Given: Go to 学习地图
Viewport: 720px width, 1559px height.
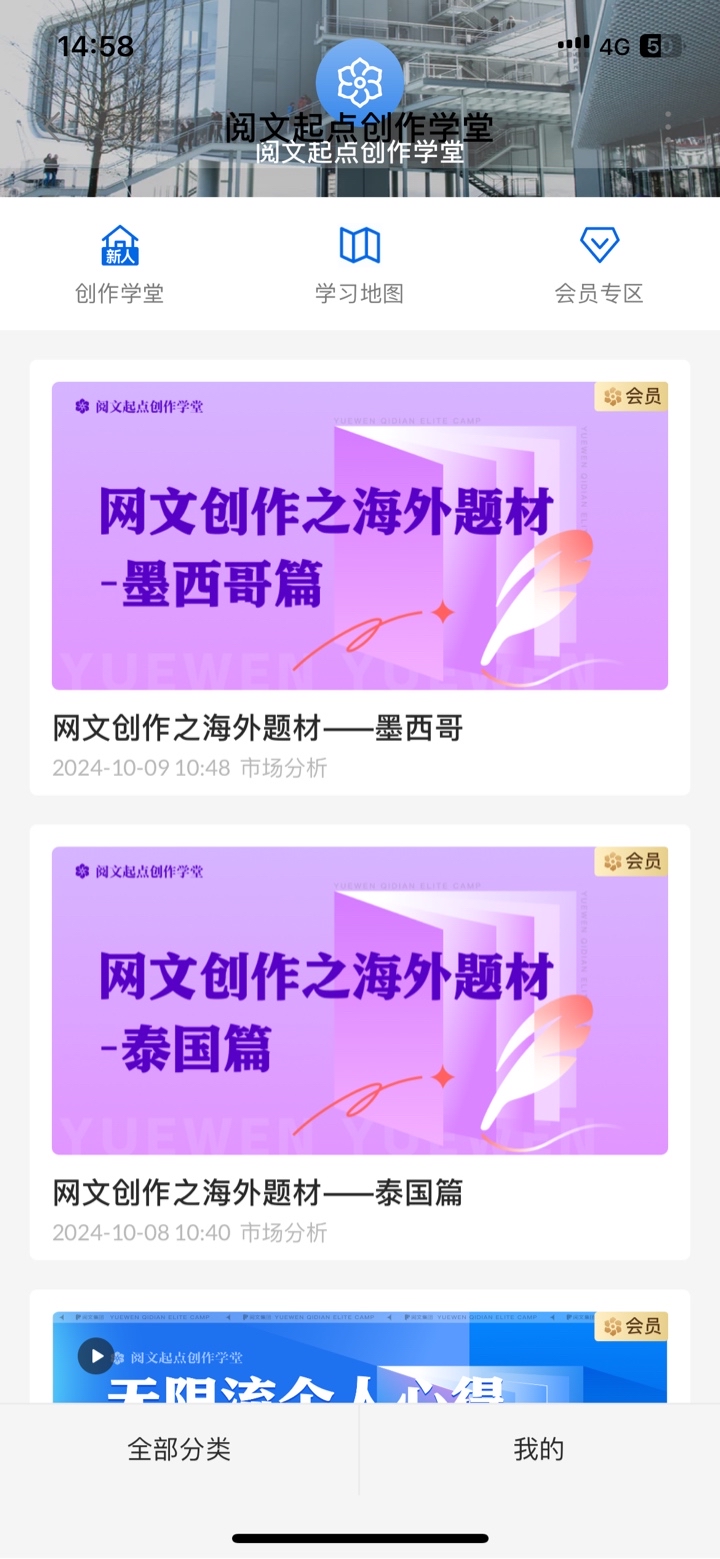Looking at the screenshot, I should click(x=359, y=265).
